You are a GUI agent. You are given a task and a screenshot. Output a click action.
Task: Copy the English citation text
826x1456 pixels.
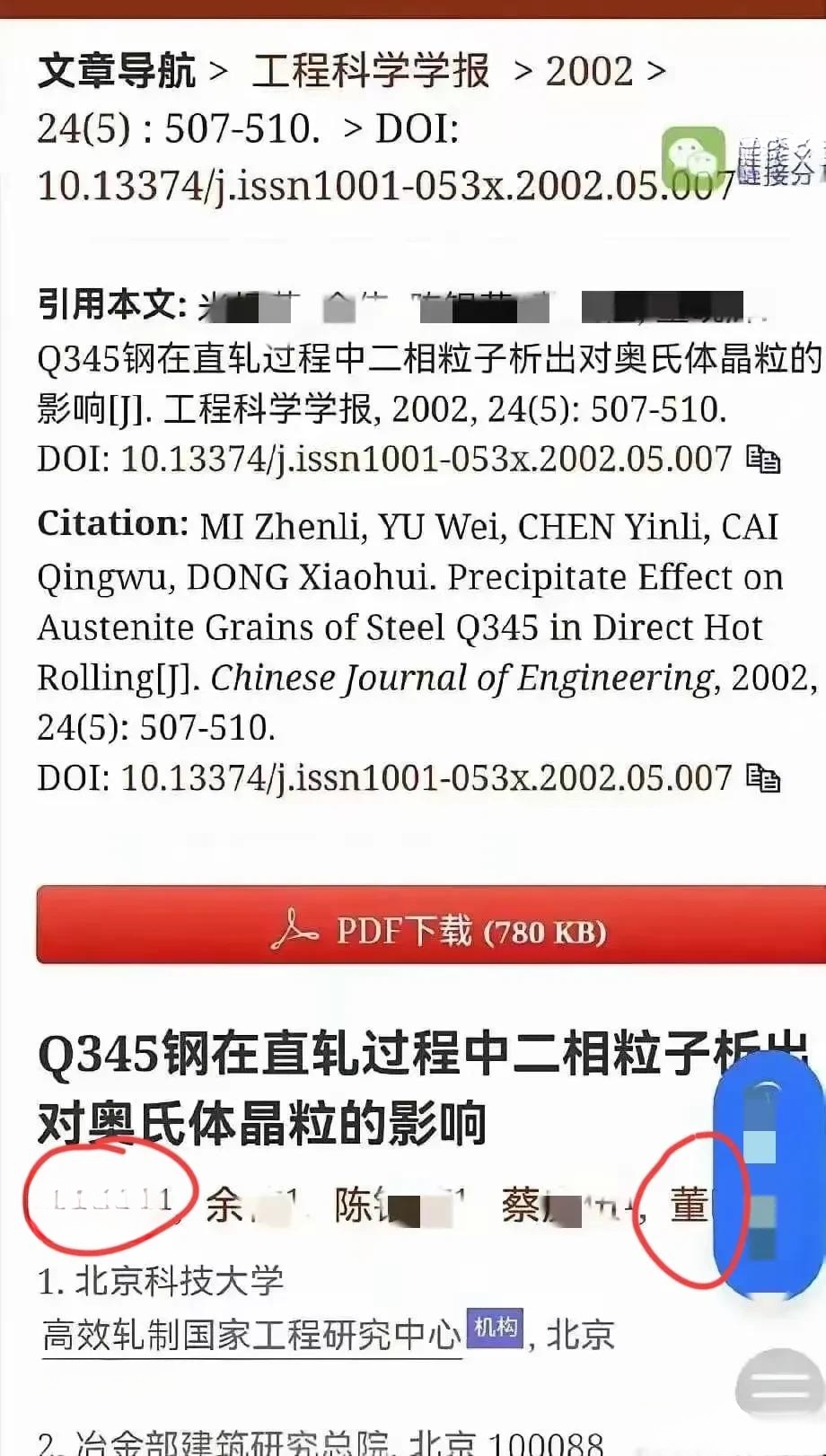tap(763, 777)
